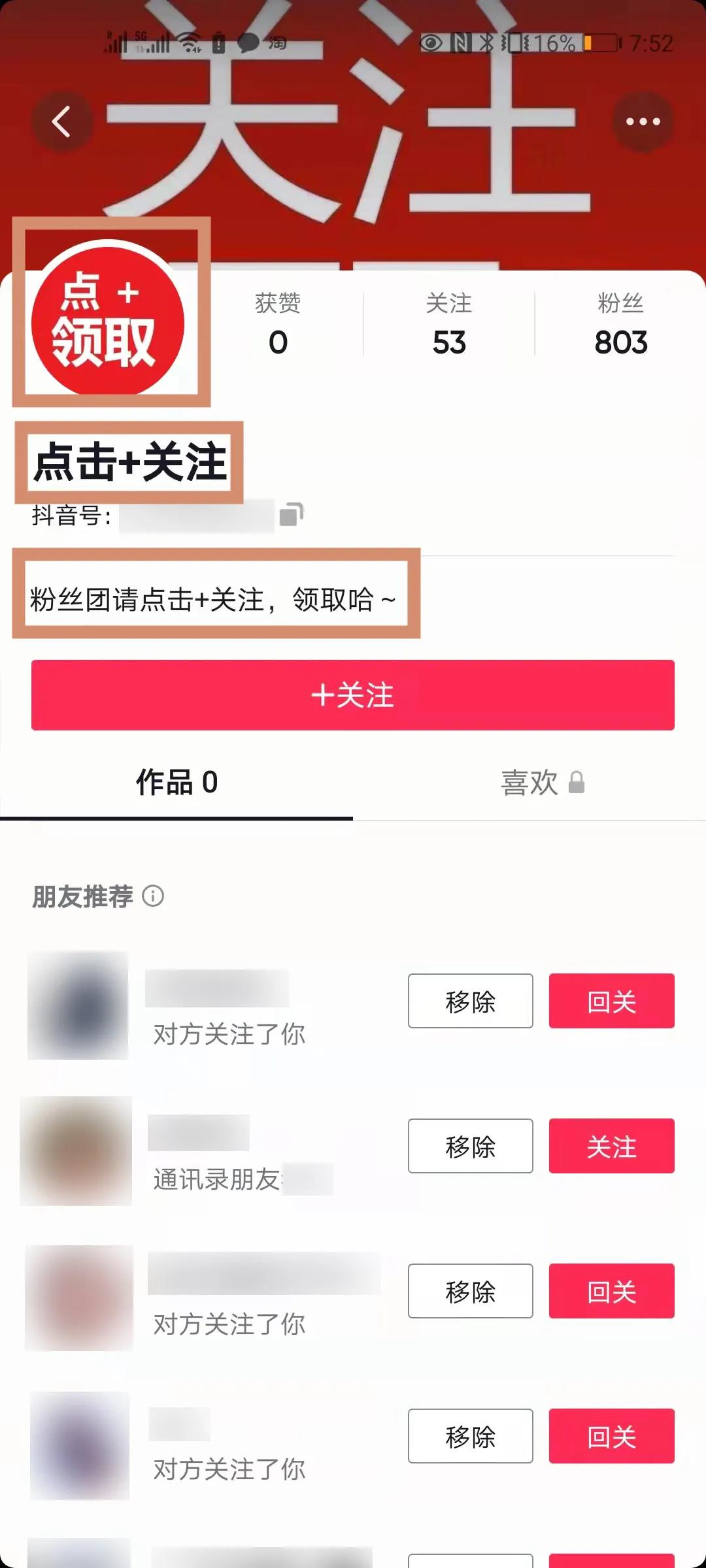Open the three-dot more options menu

(643, 122)
